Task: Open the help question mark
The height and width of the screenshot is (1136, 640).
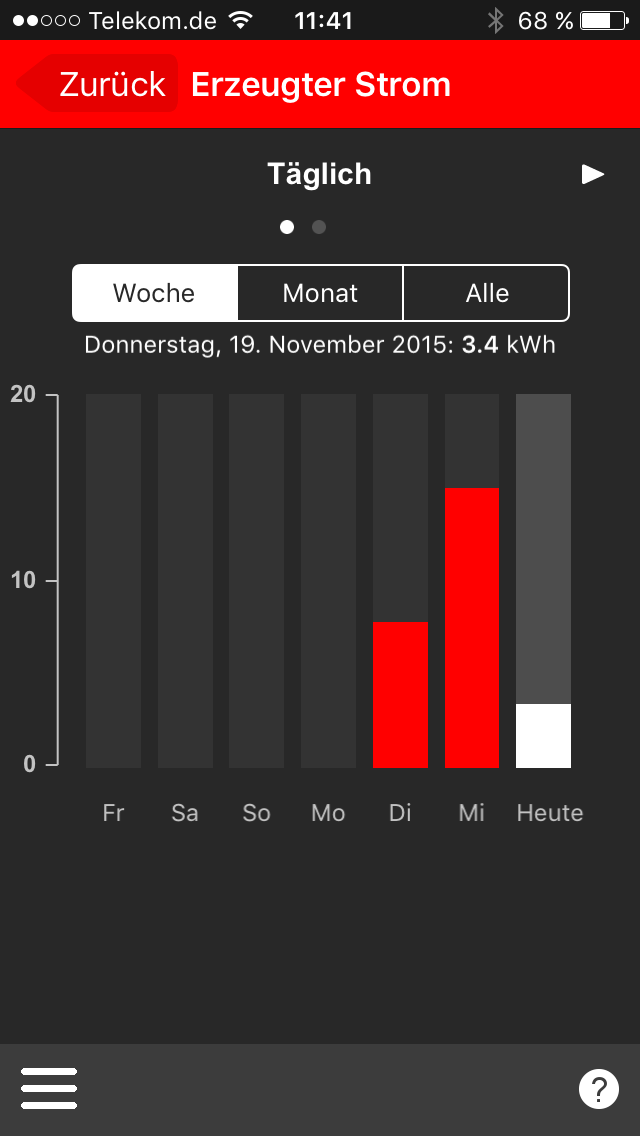Action: pos(599,1088)
